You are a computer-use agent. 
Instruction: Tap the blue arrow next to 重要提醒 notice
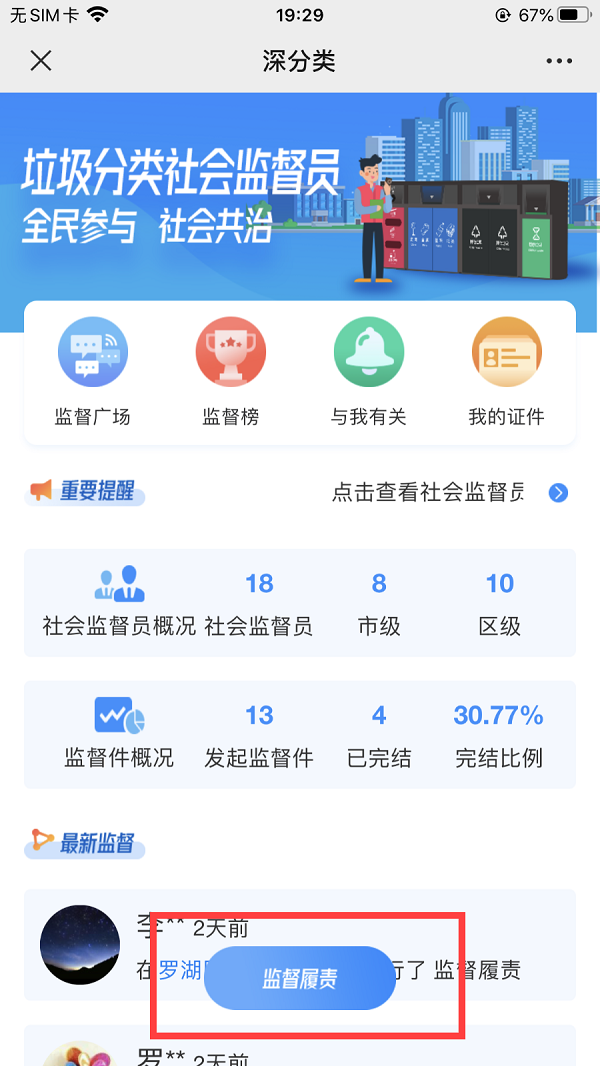point(559,492)
